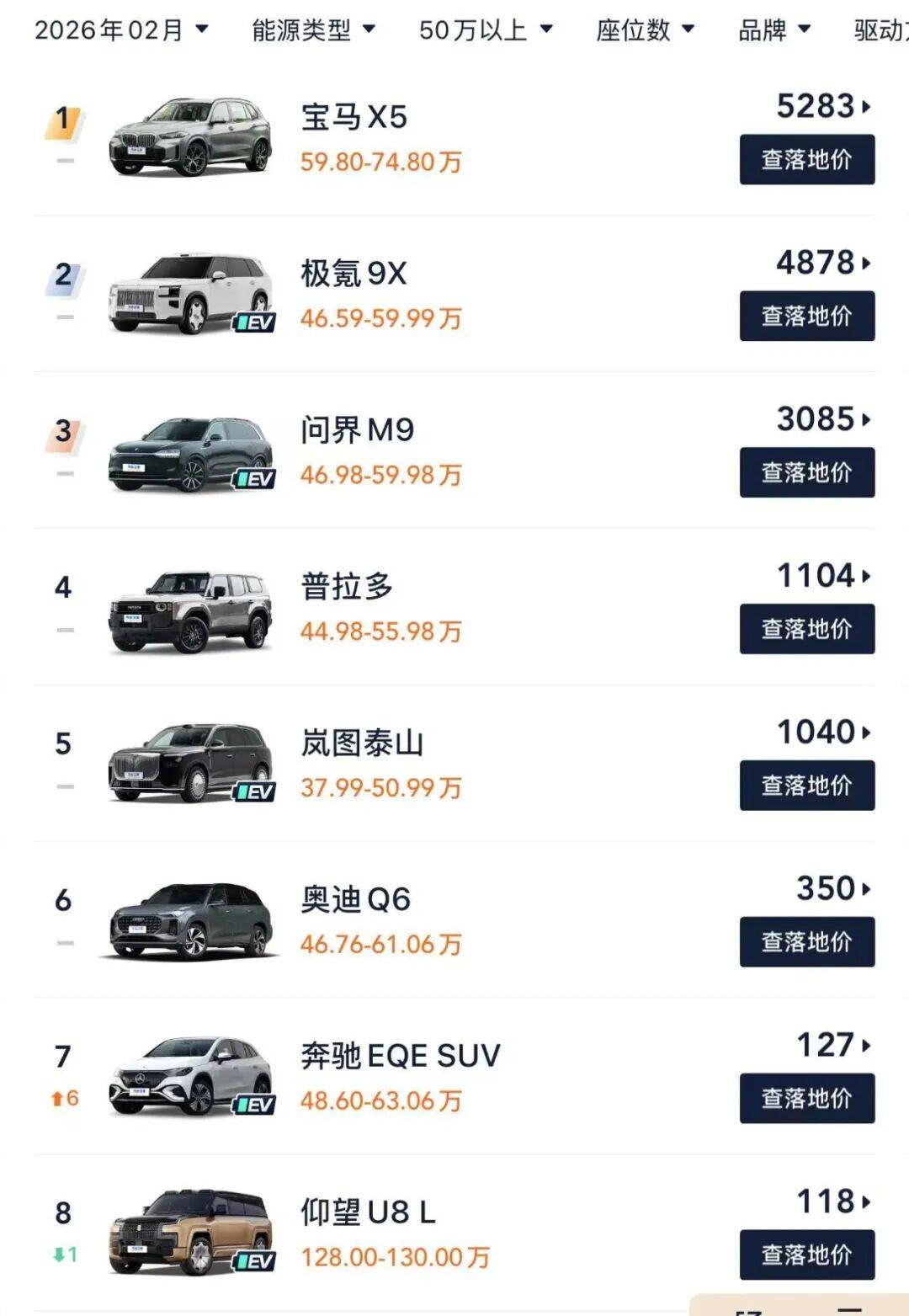Open the 2026年02月 date dropdown
909x1316 pixels.
click(121, 30)
